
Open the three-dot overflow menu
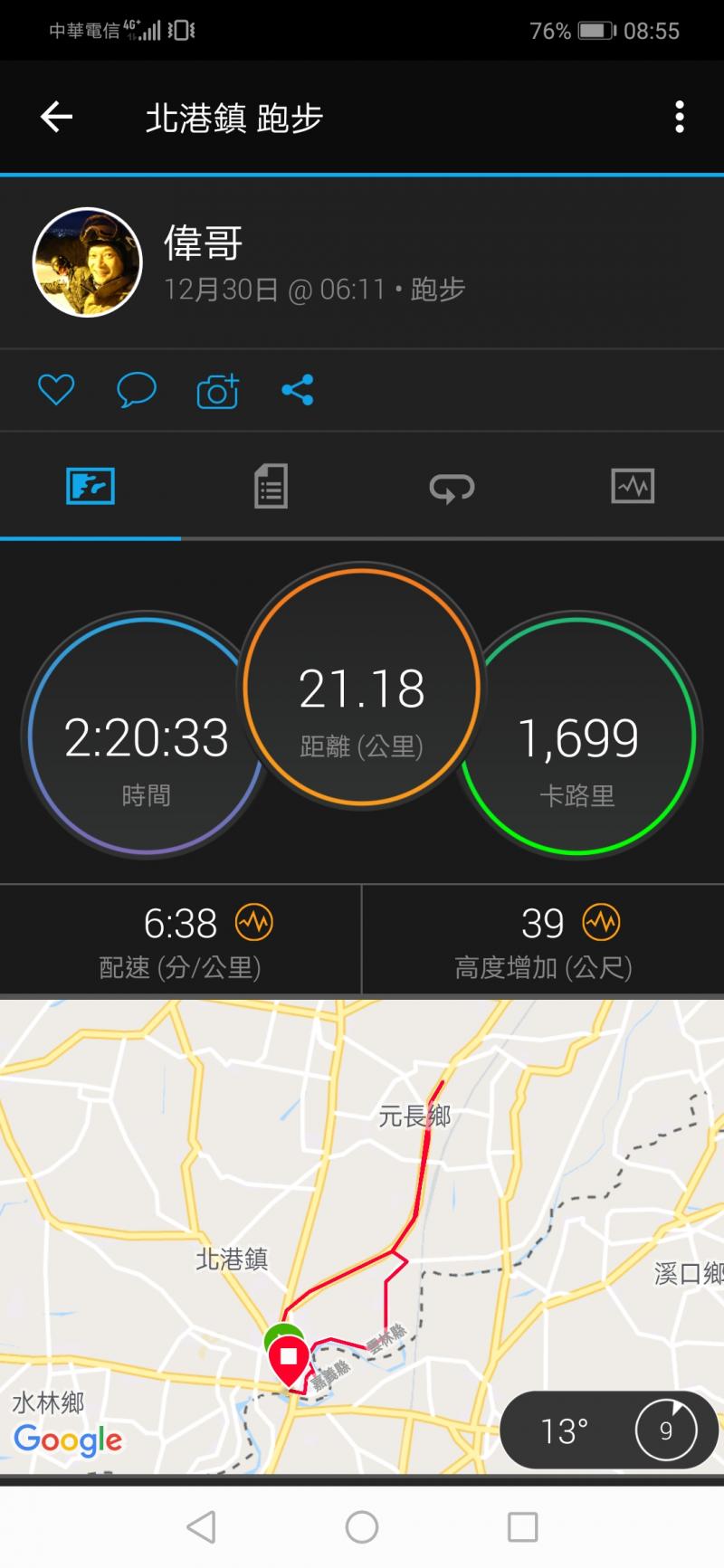point(680,118)
